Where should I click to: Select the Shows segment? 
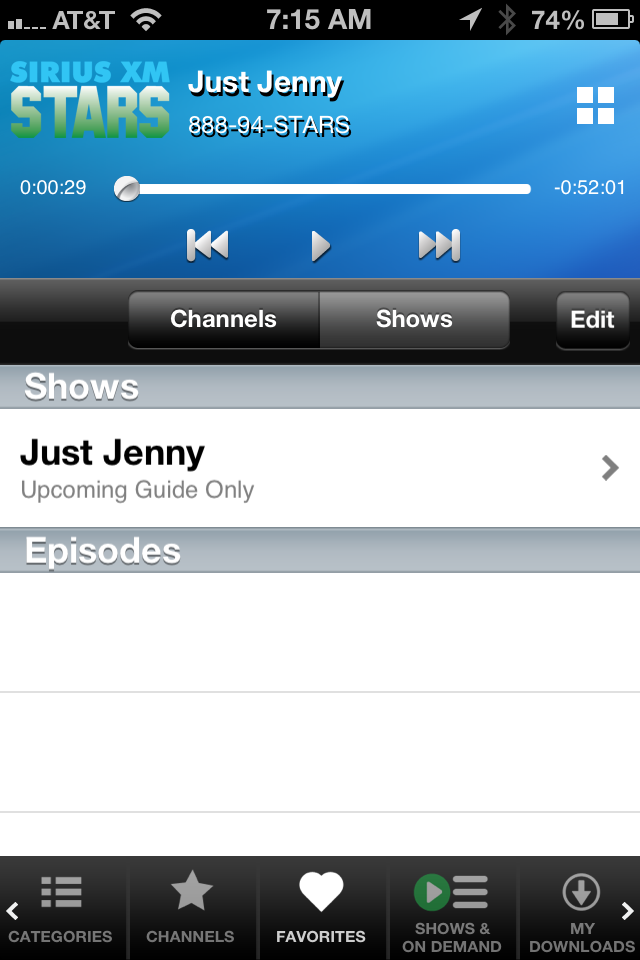(x=414, y=319)
